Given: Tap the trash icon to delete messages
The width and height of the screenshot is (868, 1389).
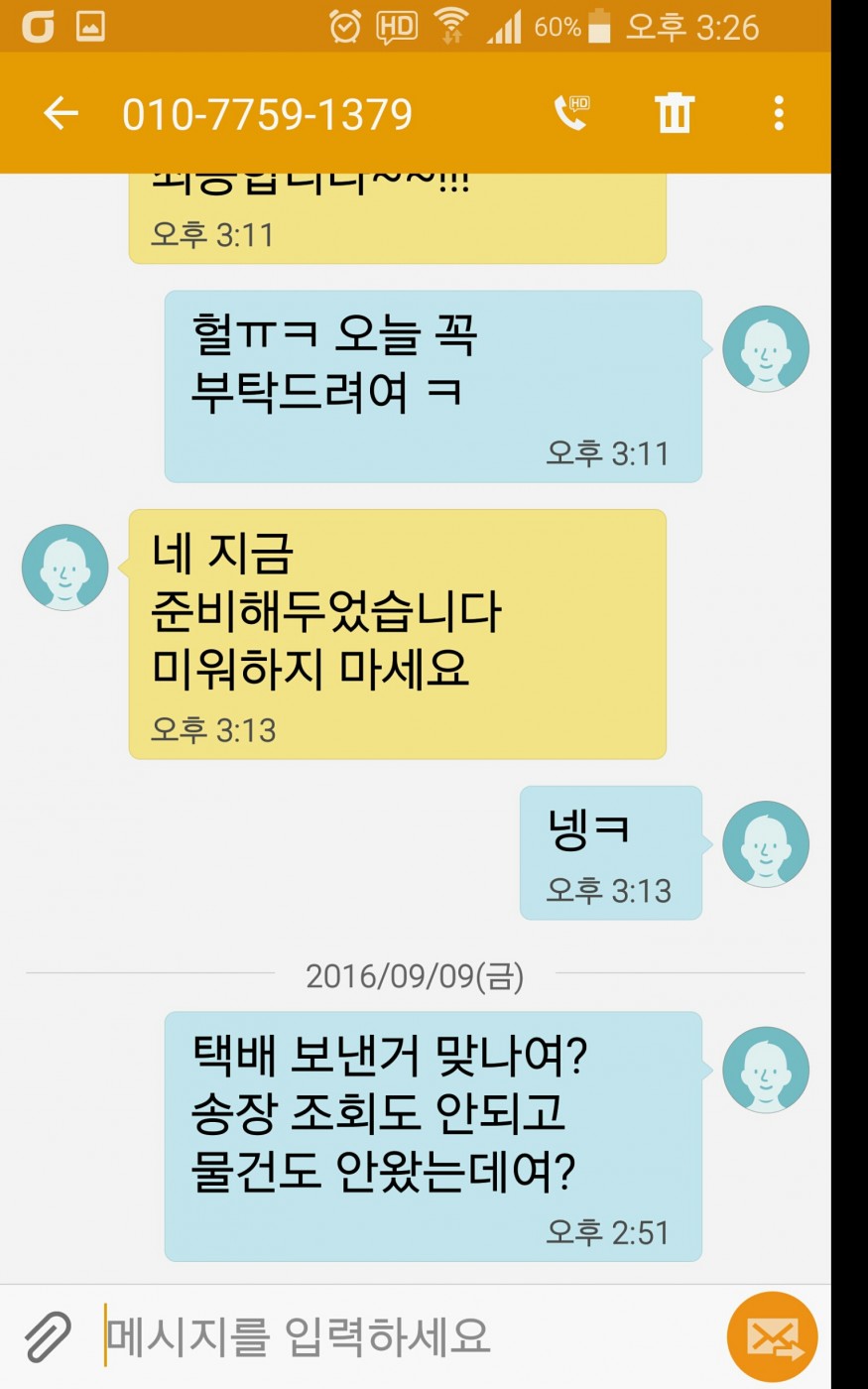Looking at the screenshot, I should (x=674, y=113).
